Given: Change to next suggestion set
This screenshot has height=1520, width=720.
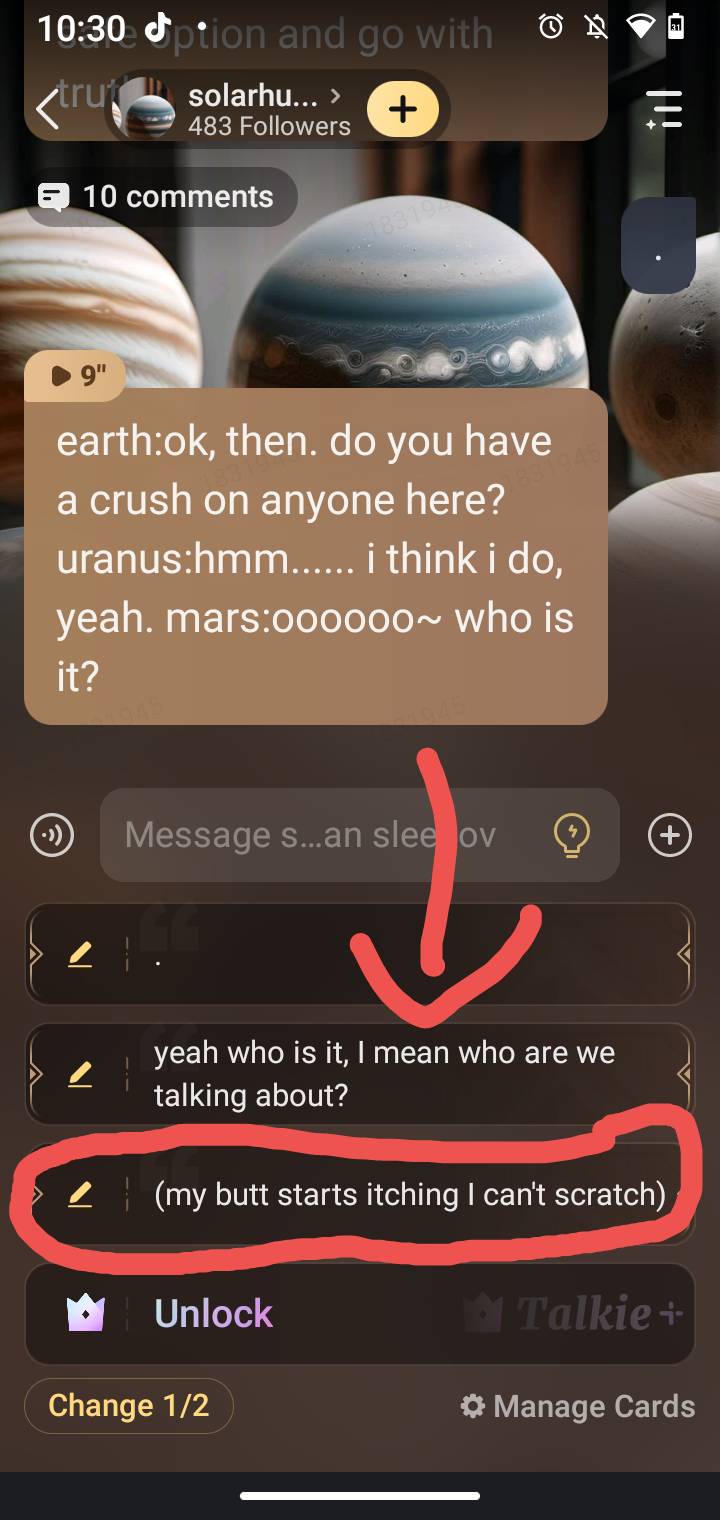Looking at the screenshot, I should click(129, 1405).
